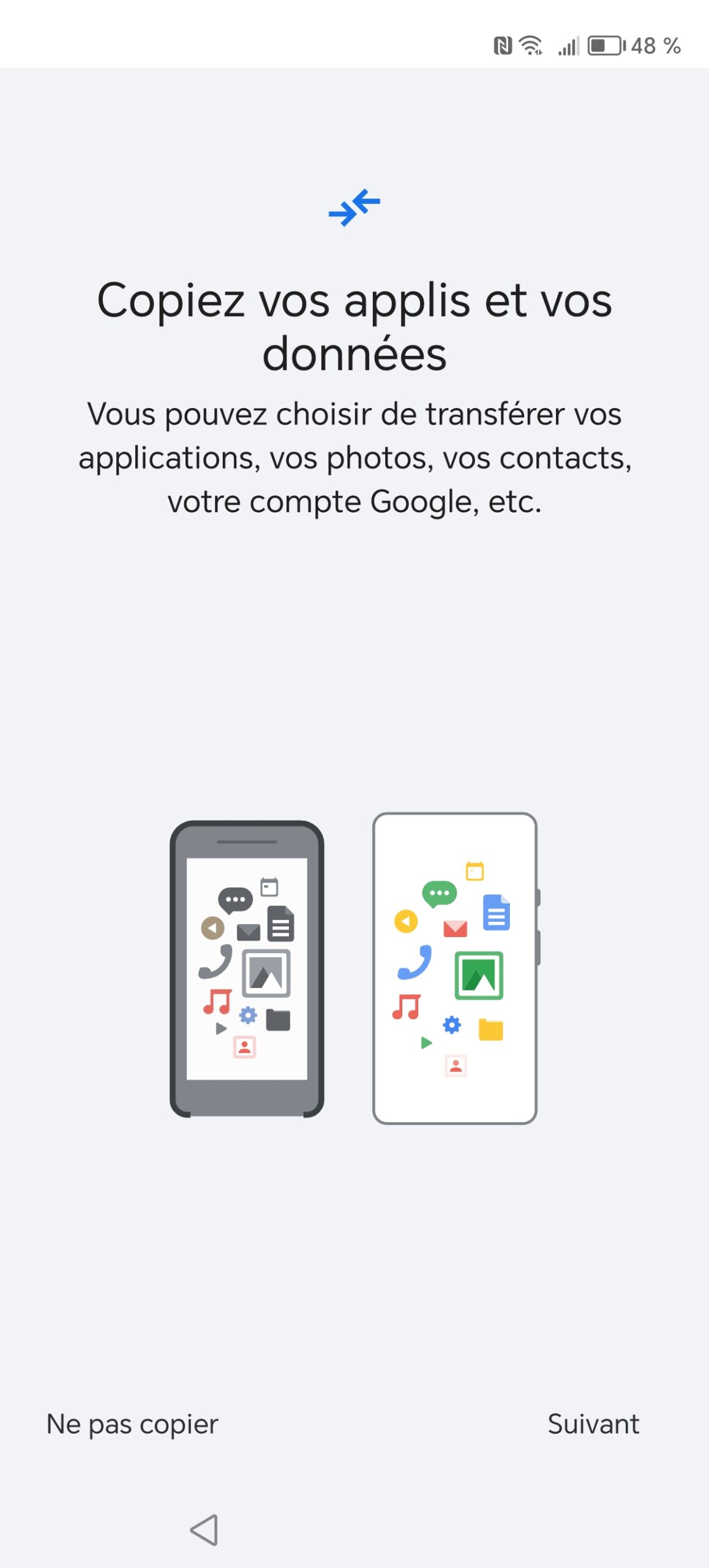
Task: Choose Ne pas copier to skip transfer
Action: pos(132,1424)
